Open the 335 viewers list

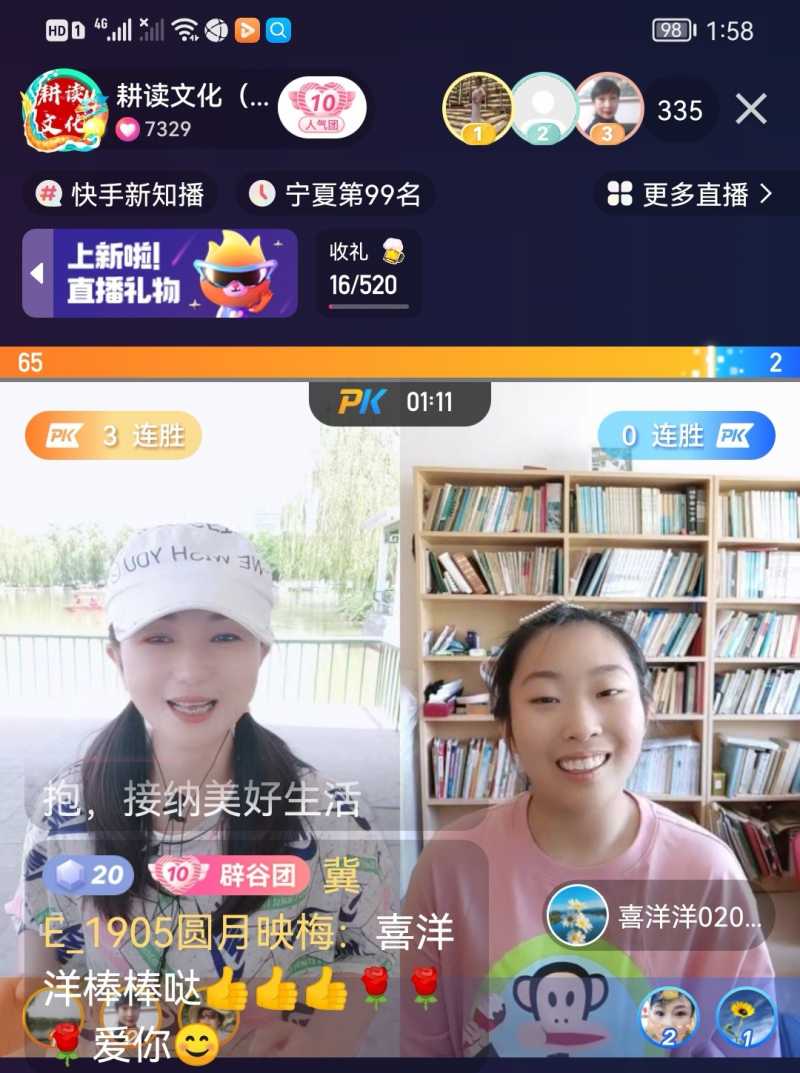point(680,110)
